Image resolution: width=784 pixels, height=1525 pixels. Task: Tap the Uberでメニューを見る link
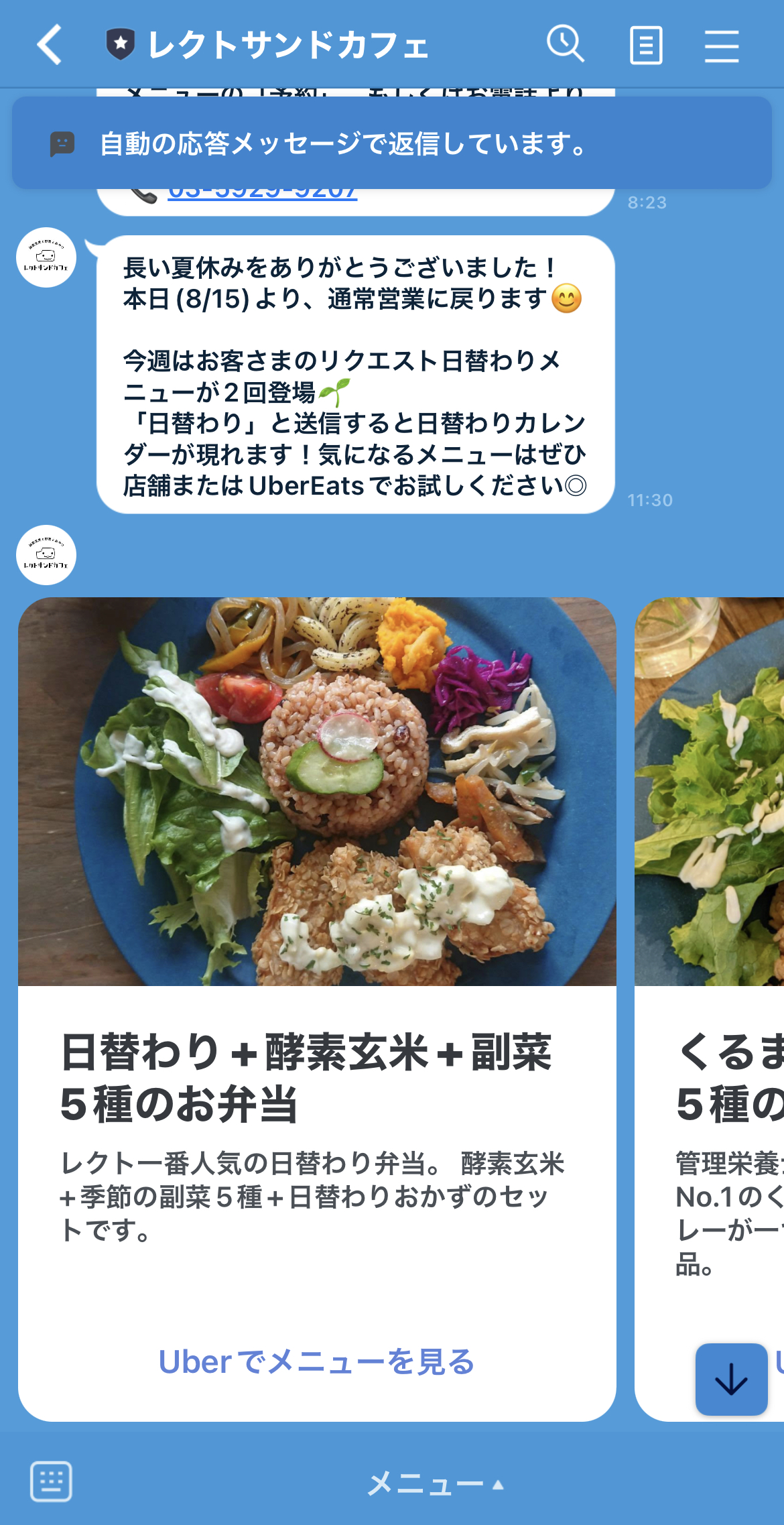coord(316,1361)
